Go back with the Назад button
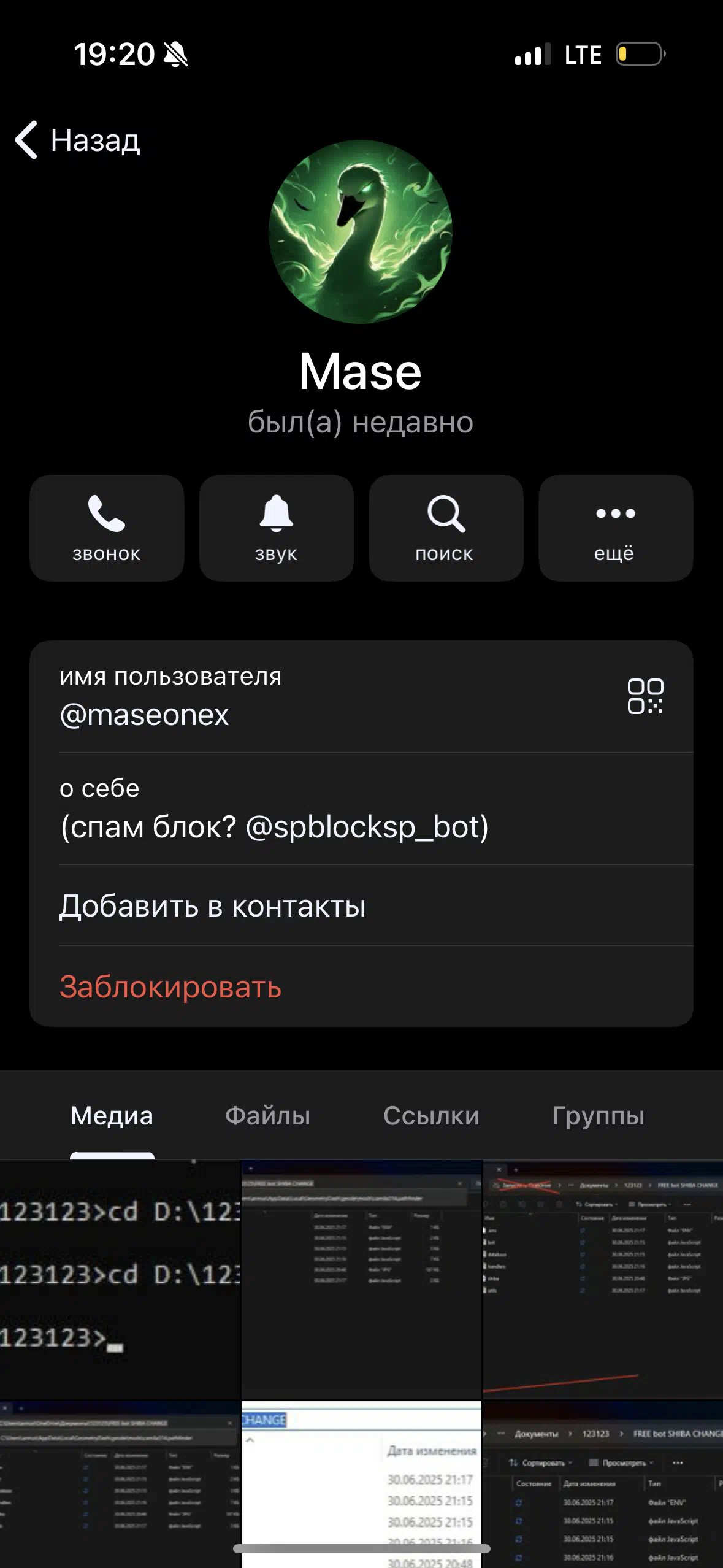The image size is (723, 1568). tap(78, 140)
